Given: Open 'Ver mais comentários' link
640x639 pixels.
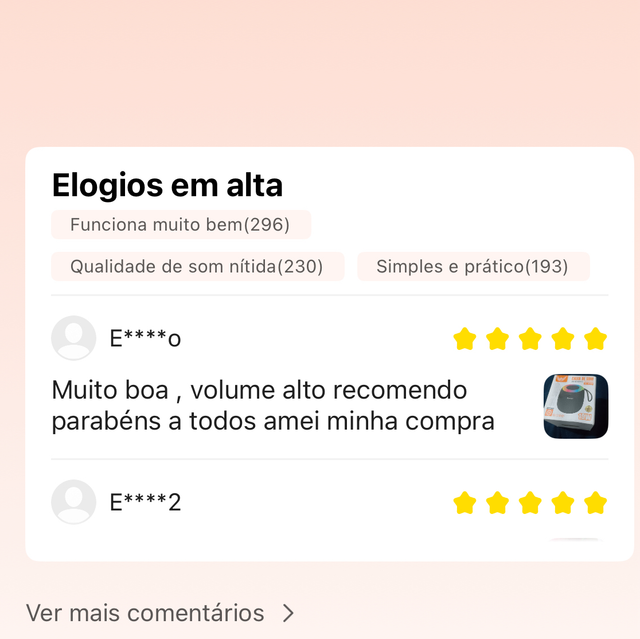Looking at the screenshot, I should tap(160, 612).
